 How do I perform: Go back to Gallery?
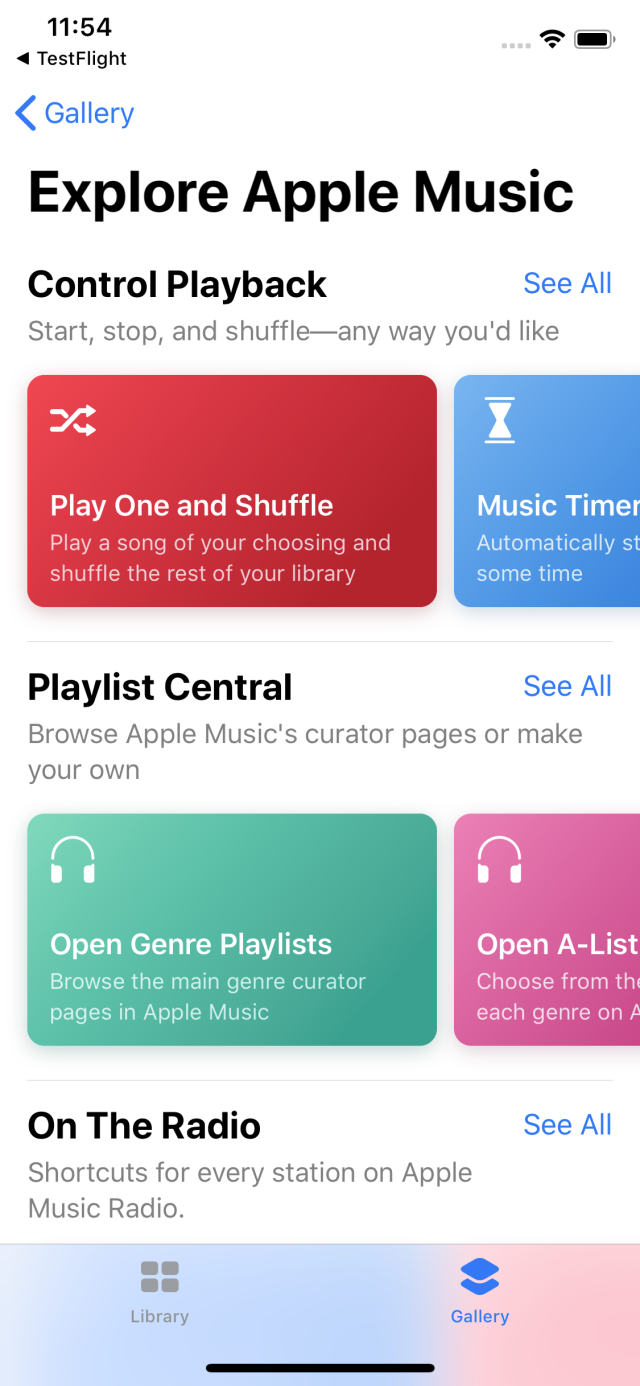75,113
